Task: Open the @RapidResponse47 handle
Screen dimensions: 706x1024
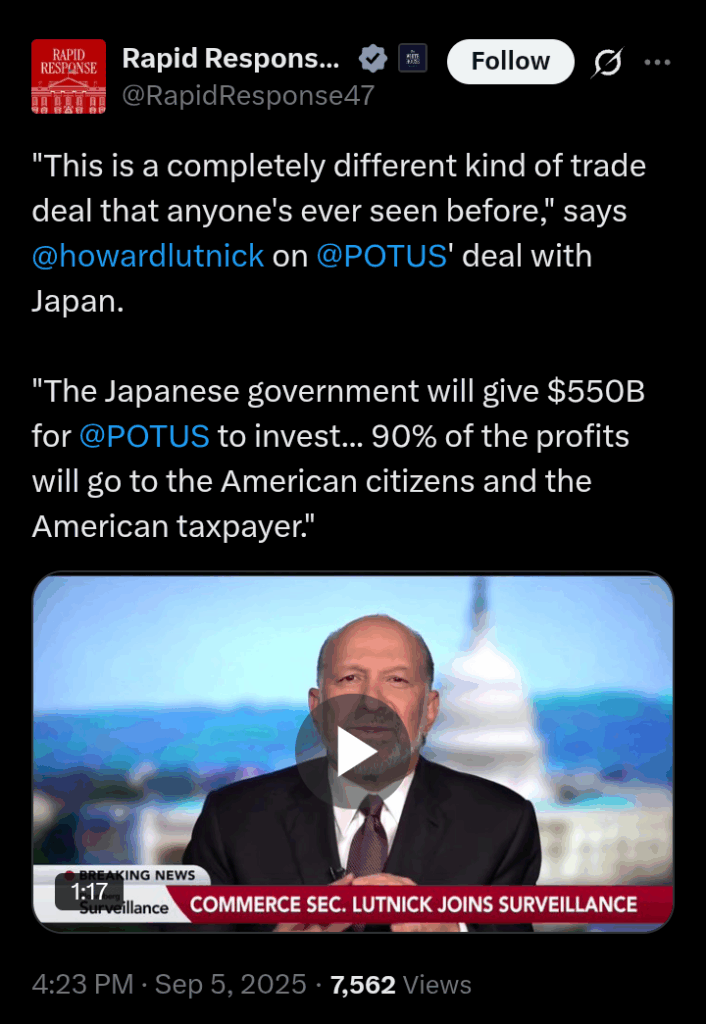Action: 248,96
